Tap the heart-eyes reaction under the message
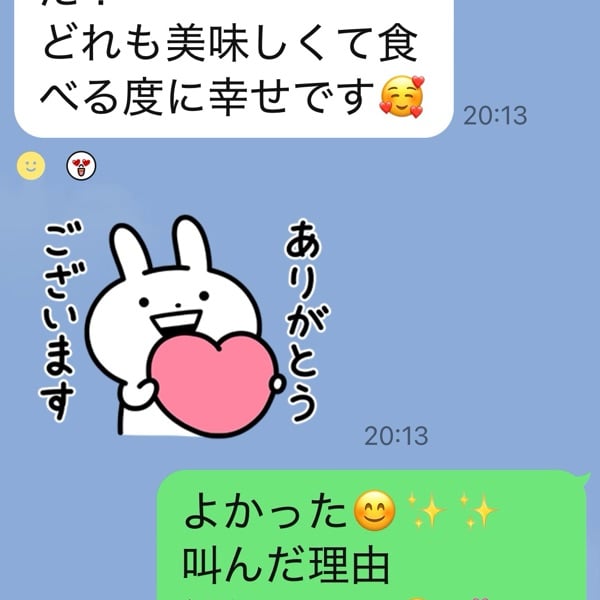Viewport: 600px width, 600px height. coord(80,167)
